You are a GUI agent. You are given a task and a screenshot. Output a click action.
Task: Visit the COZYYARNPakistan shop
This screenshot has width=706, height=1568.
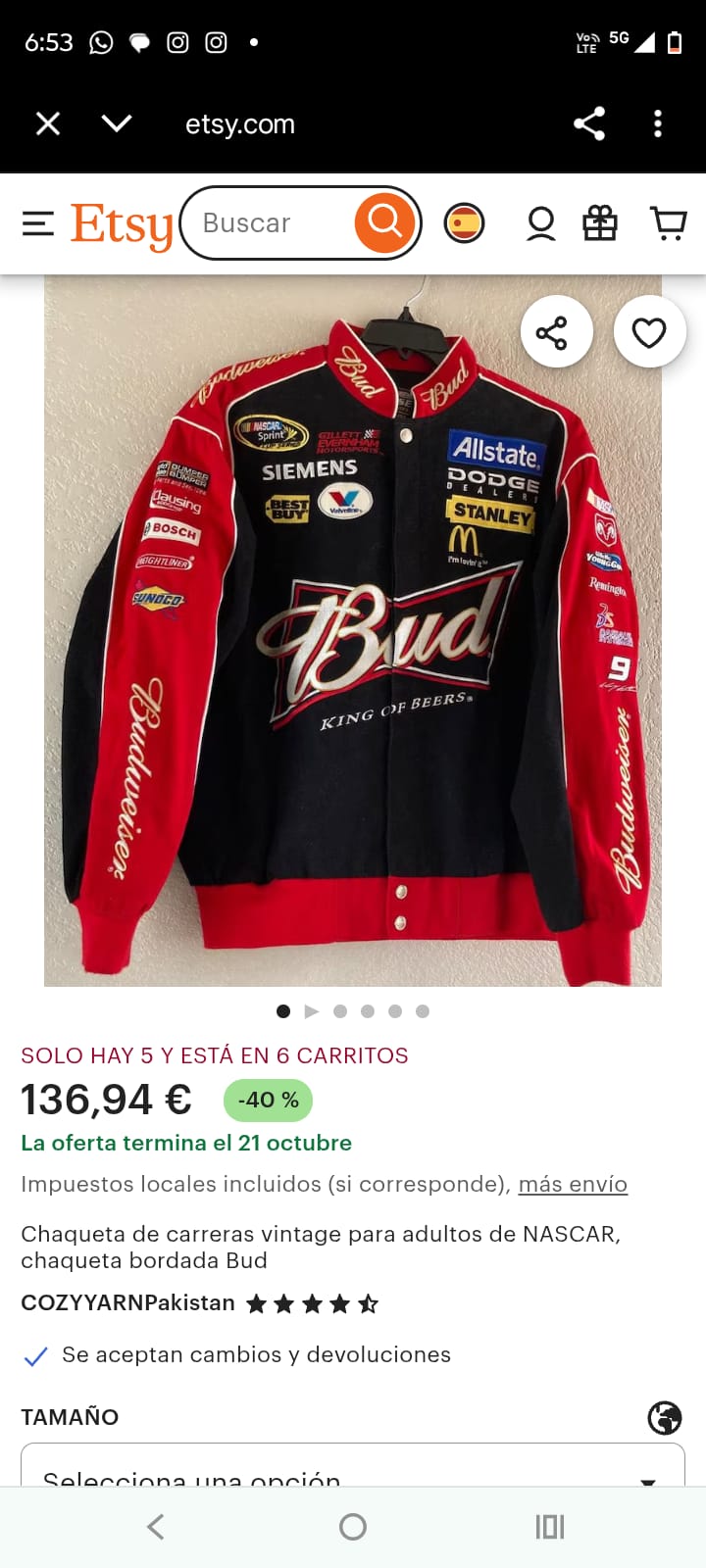tap(127, 1303)
